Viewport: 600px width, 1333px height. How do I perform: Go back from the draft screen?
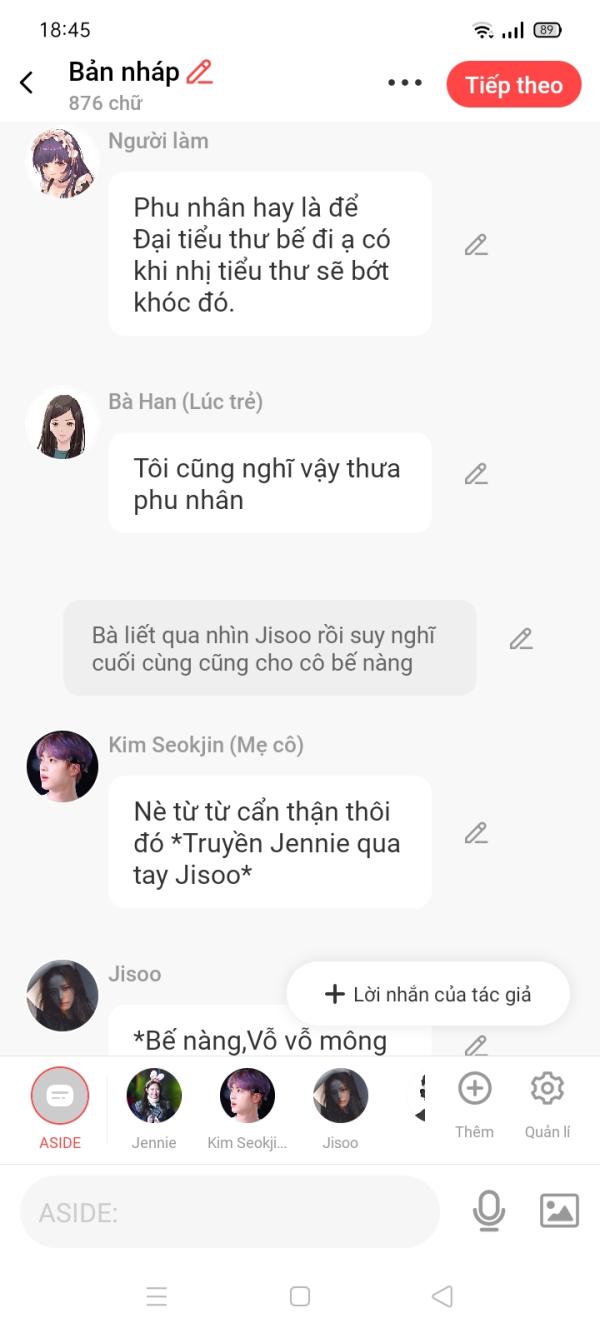[x=27, y=83]
